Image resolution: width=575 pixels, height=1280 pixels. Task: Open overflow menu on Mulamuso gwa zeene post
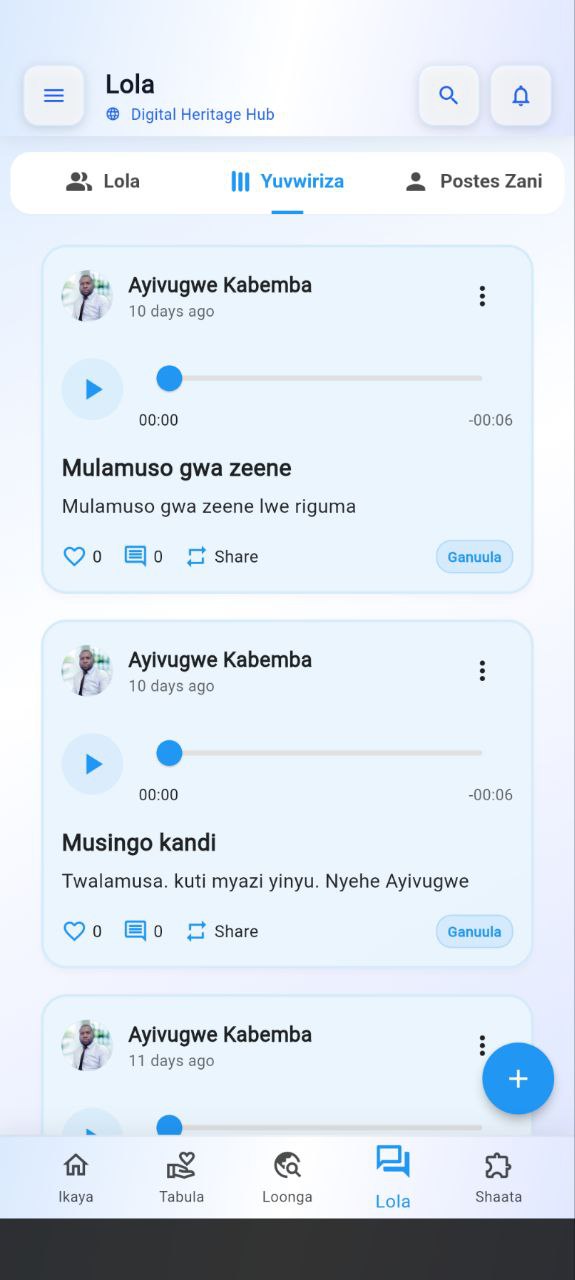point(482,296)
